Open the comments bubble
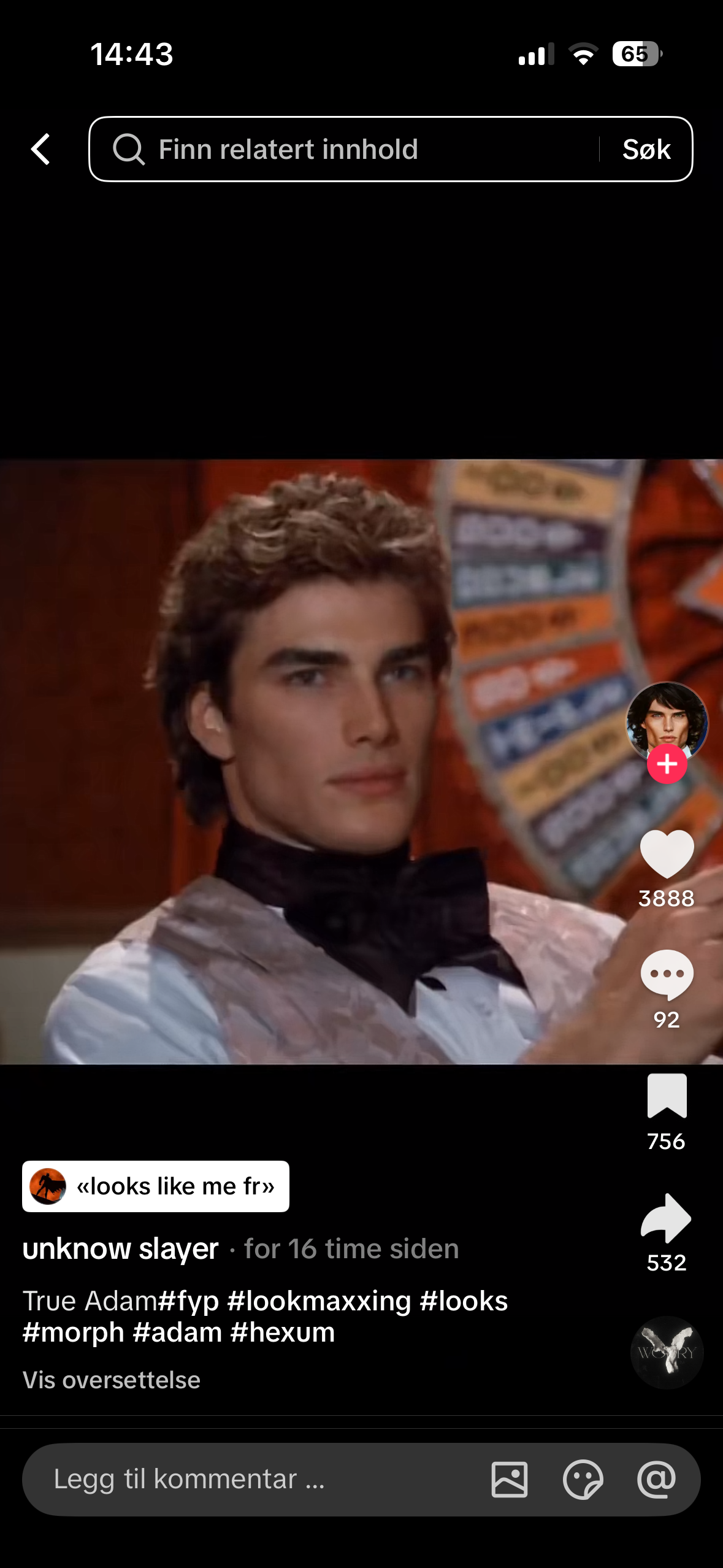Image resolution: width=723 pixels, height=1568 pixels. pos(667,974)
